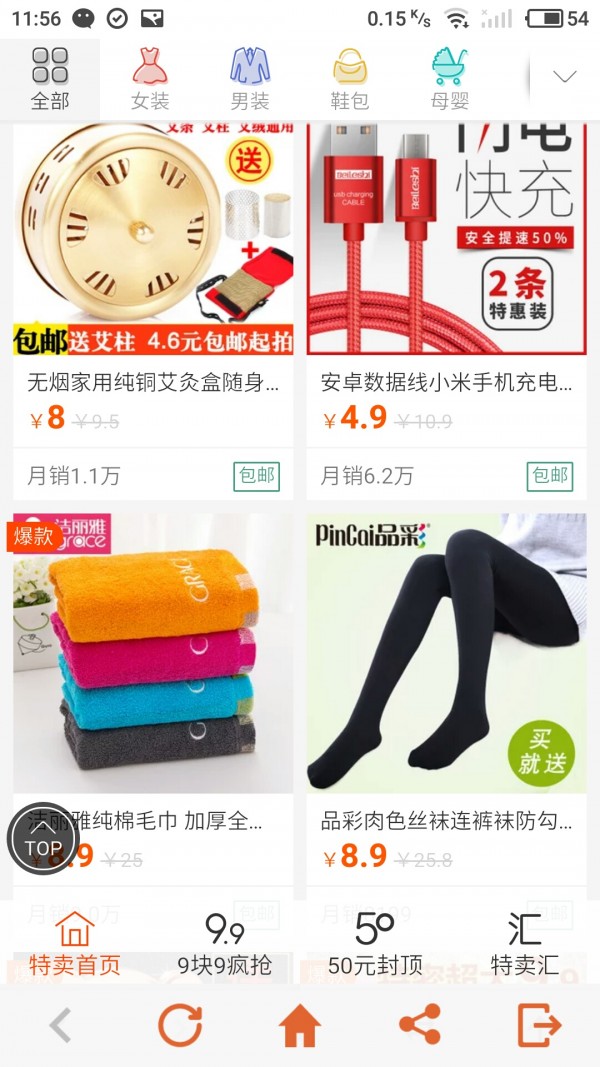This screenshot has width=600, height=1067.
Task: Exit using the logout arrow icon
Action: [539, 1026]
